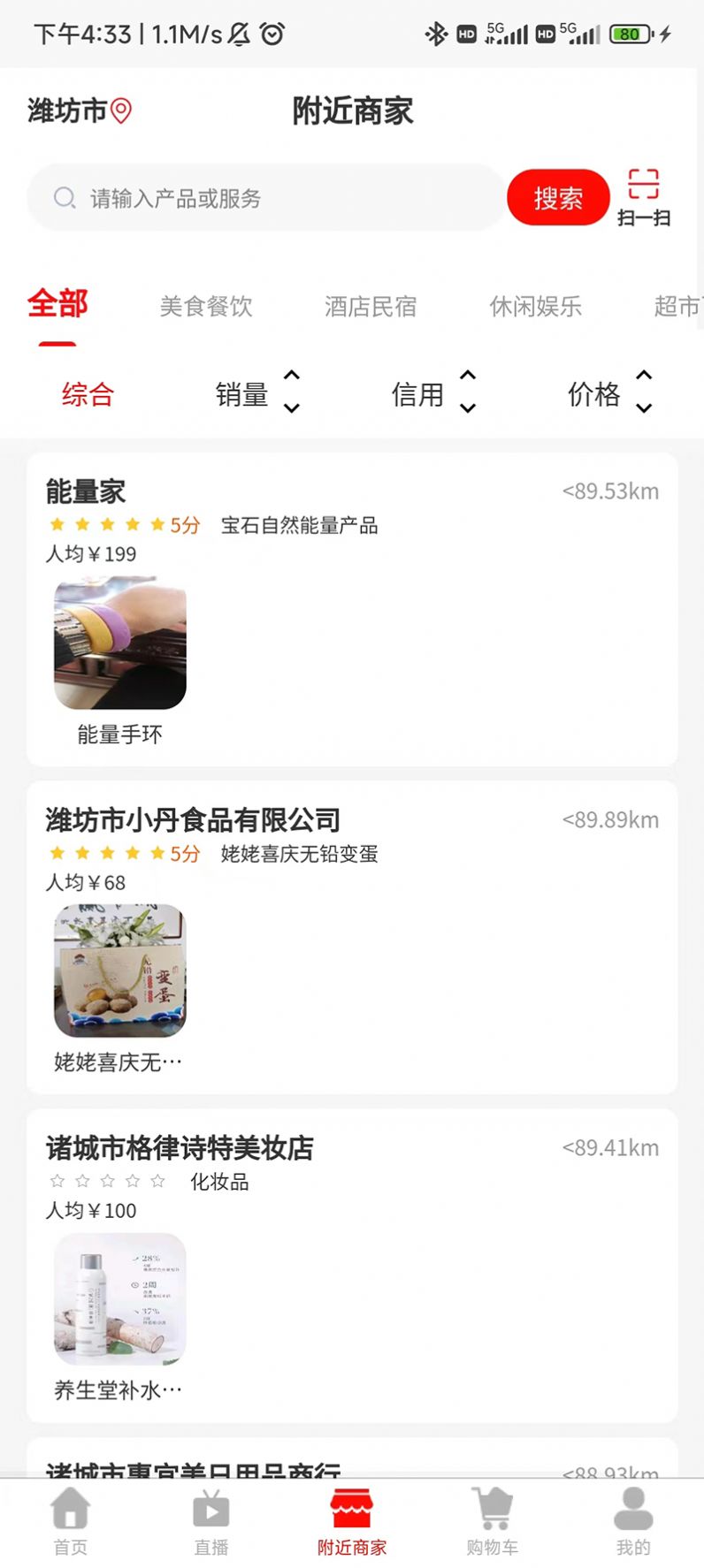Show the 休闲娱乐 category
Screen dimensions: 704x1568
[535, 307]
